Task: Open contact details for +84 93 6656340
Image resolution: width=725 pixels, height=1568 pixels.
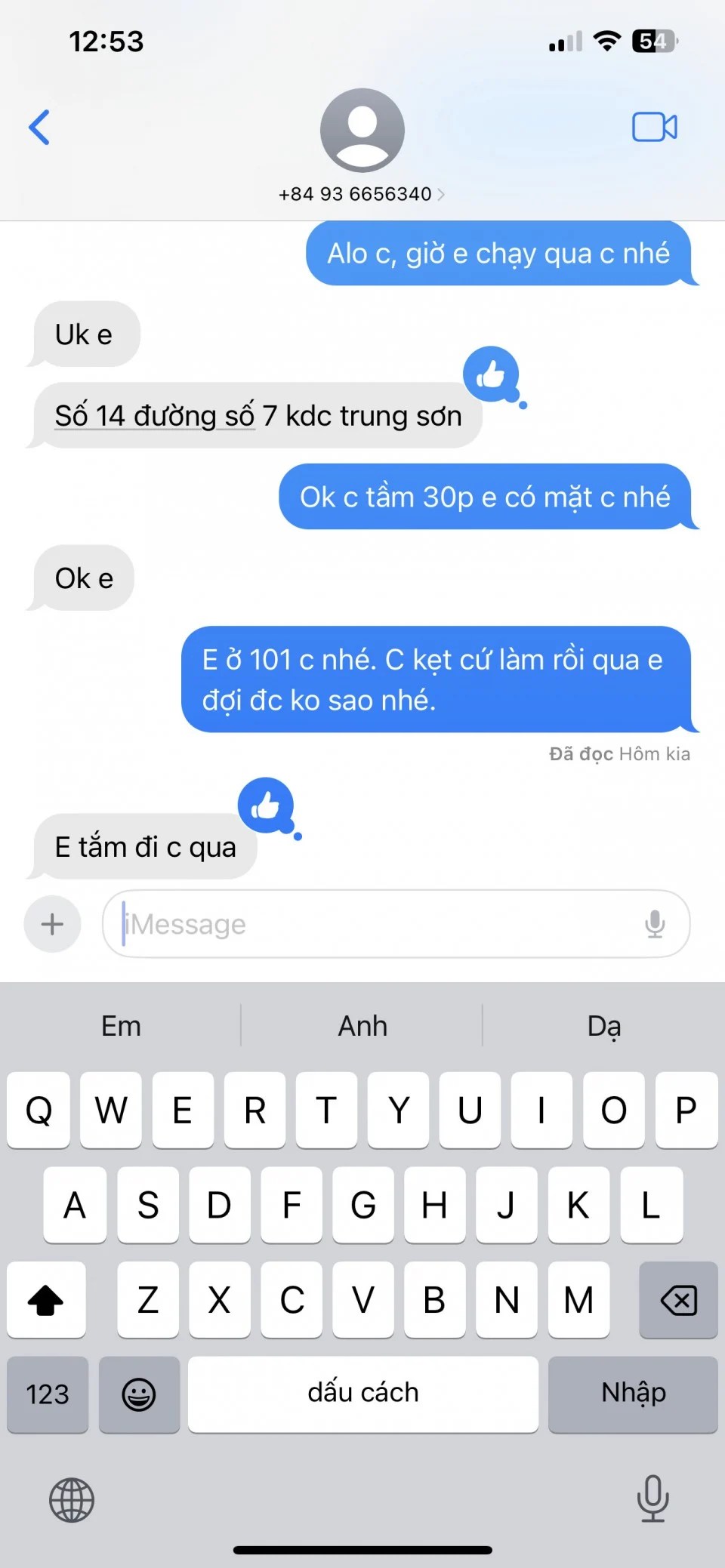Action: 362,194
